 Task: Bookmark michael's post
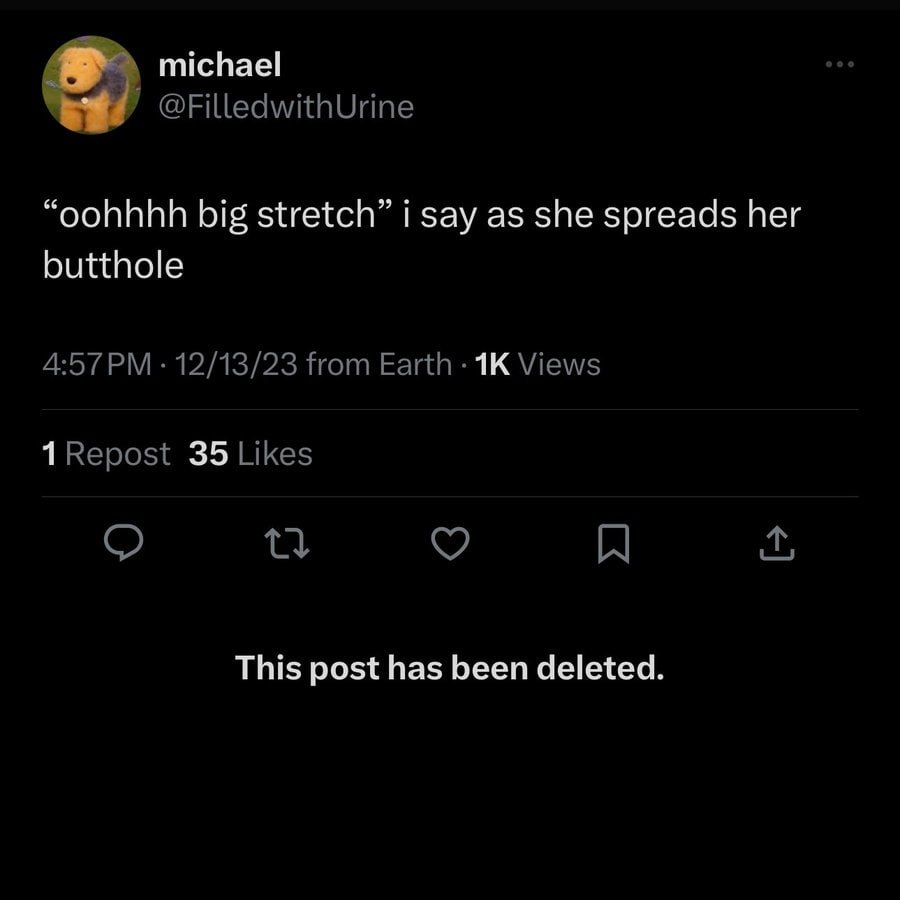coord(612,544)
